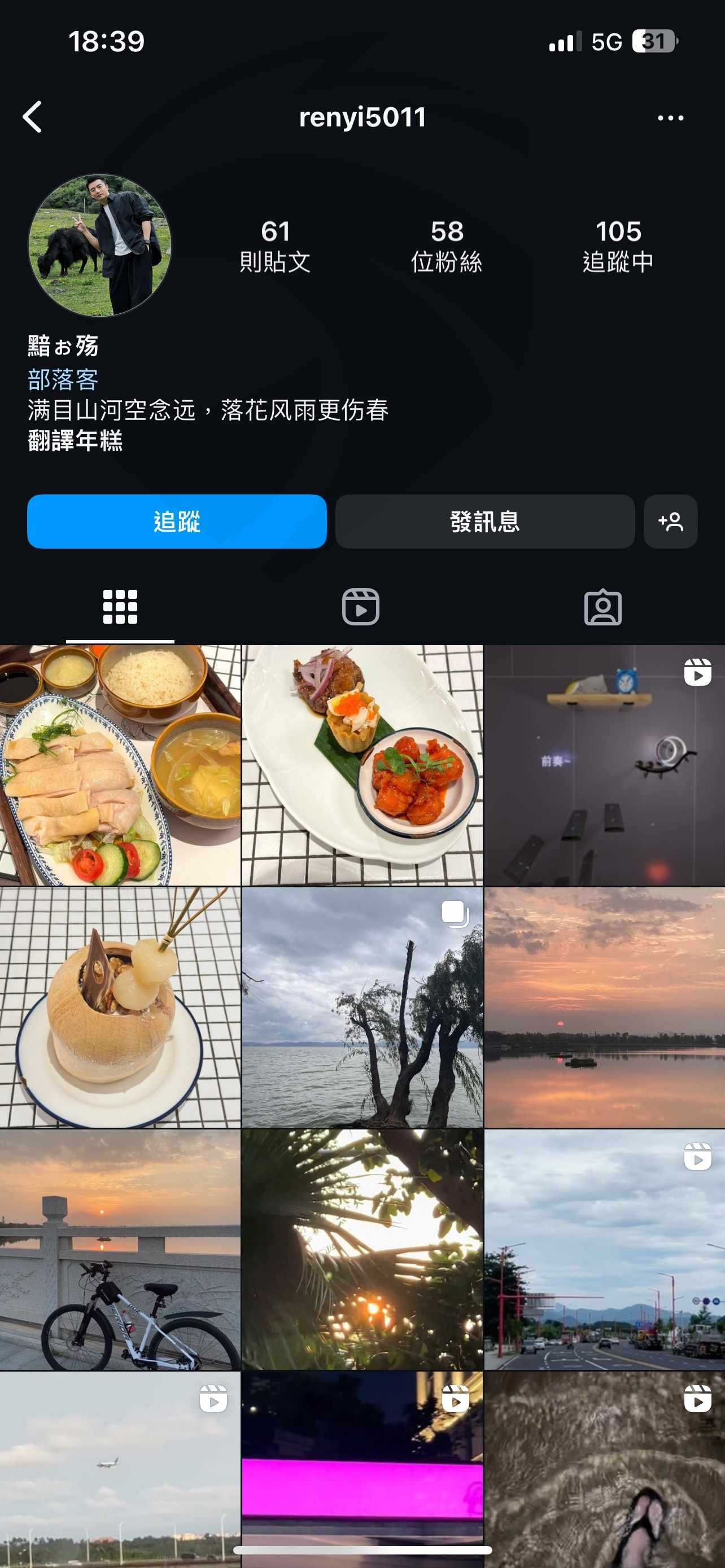The width and height of the screenshot is (725, 1568).
Task: Open the orange sunset over lake post
Action: [605, 1008]
